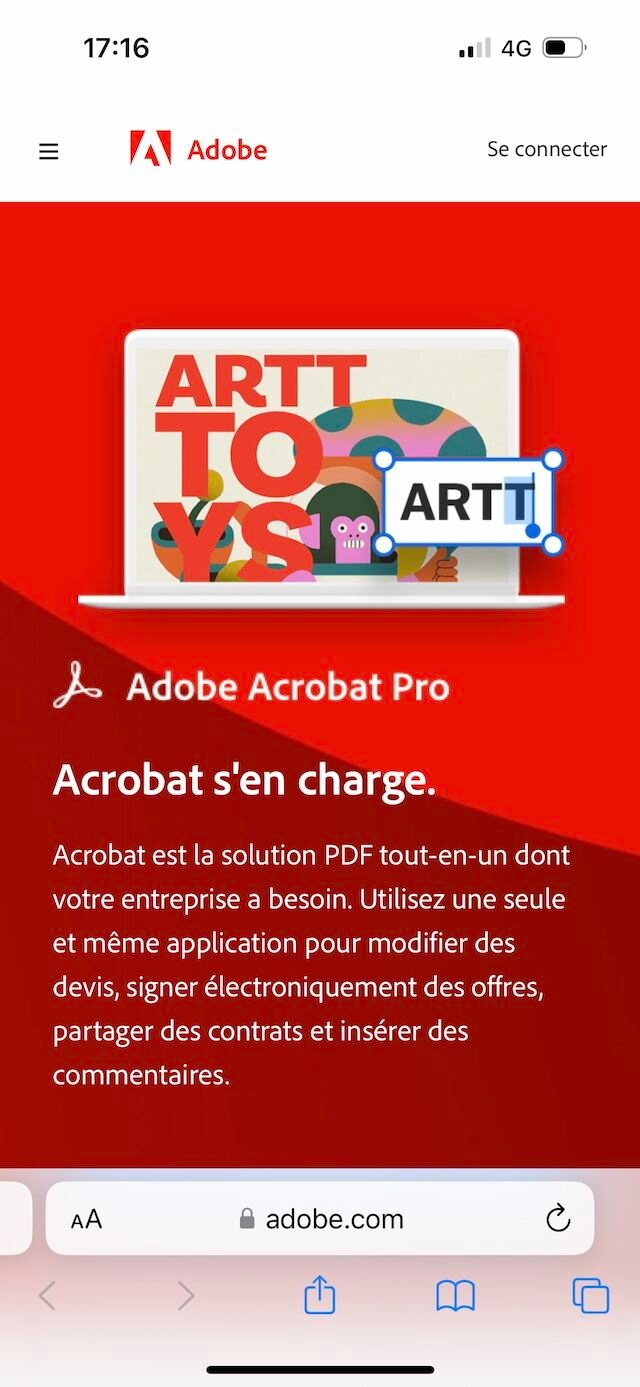Go to the Adobe home page logo
Viewport: 640px width, 1387px height.
pyautogui.click(x=198, y=150)
